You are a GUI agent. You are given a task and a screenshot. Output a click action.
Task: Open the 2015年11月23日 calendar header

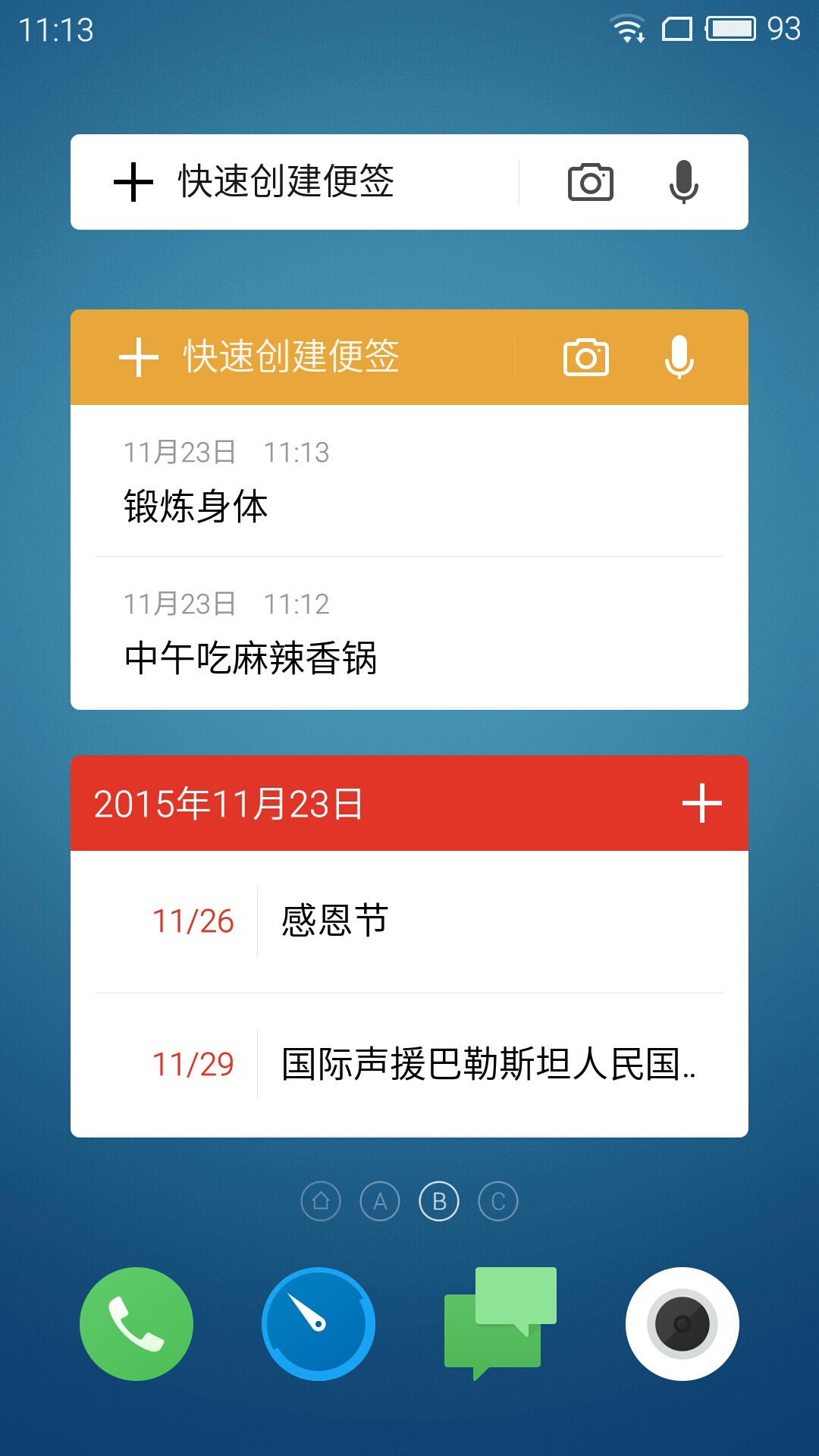[228, 804]
